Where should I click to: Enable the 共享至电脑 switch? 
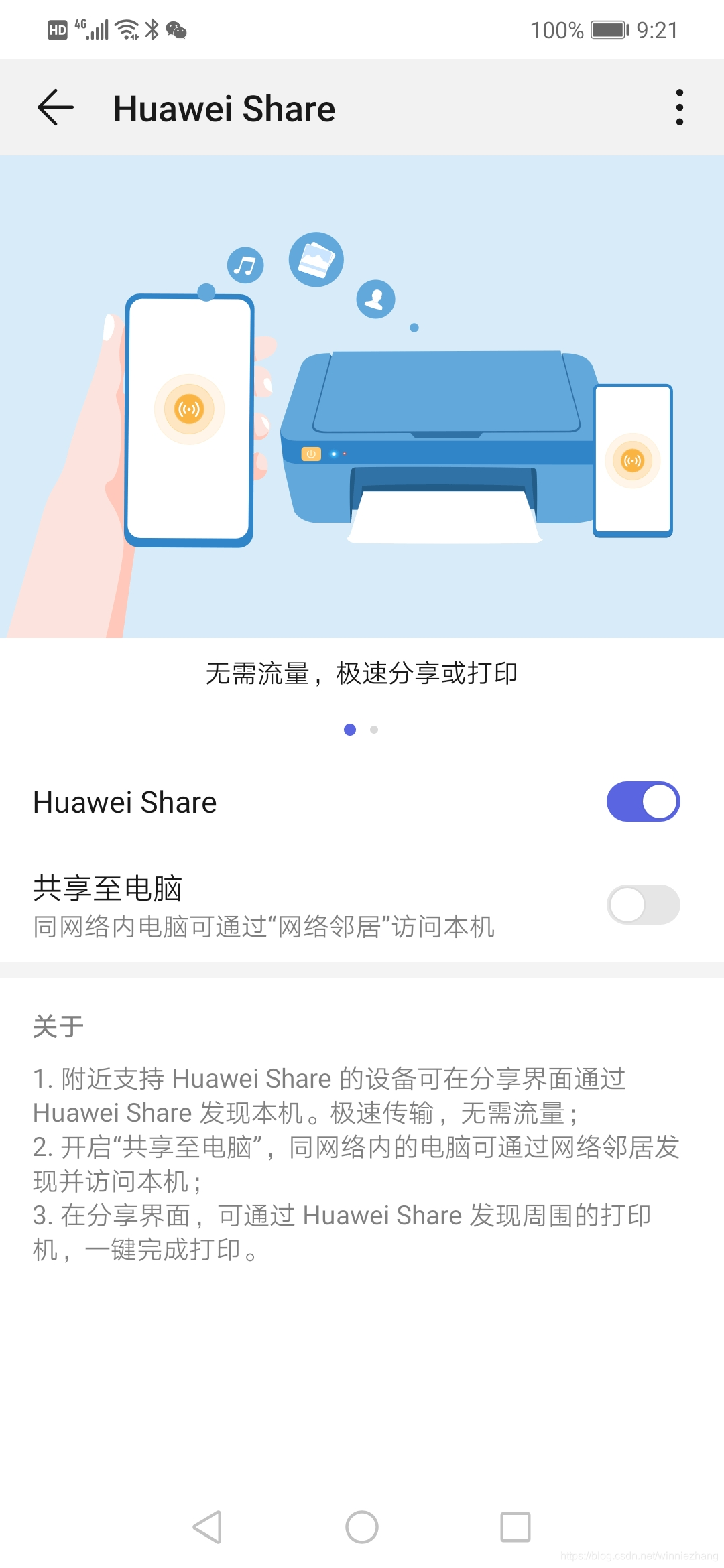point(643,905)
